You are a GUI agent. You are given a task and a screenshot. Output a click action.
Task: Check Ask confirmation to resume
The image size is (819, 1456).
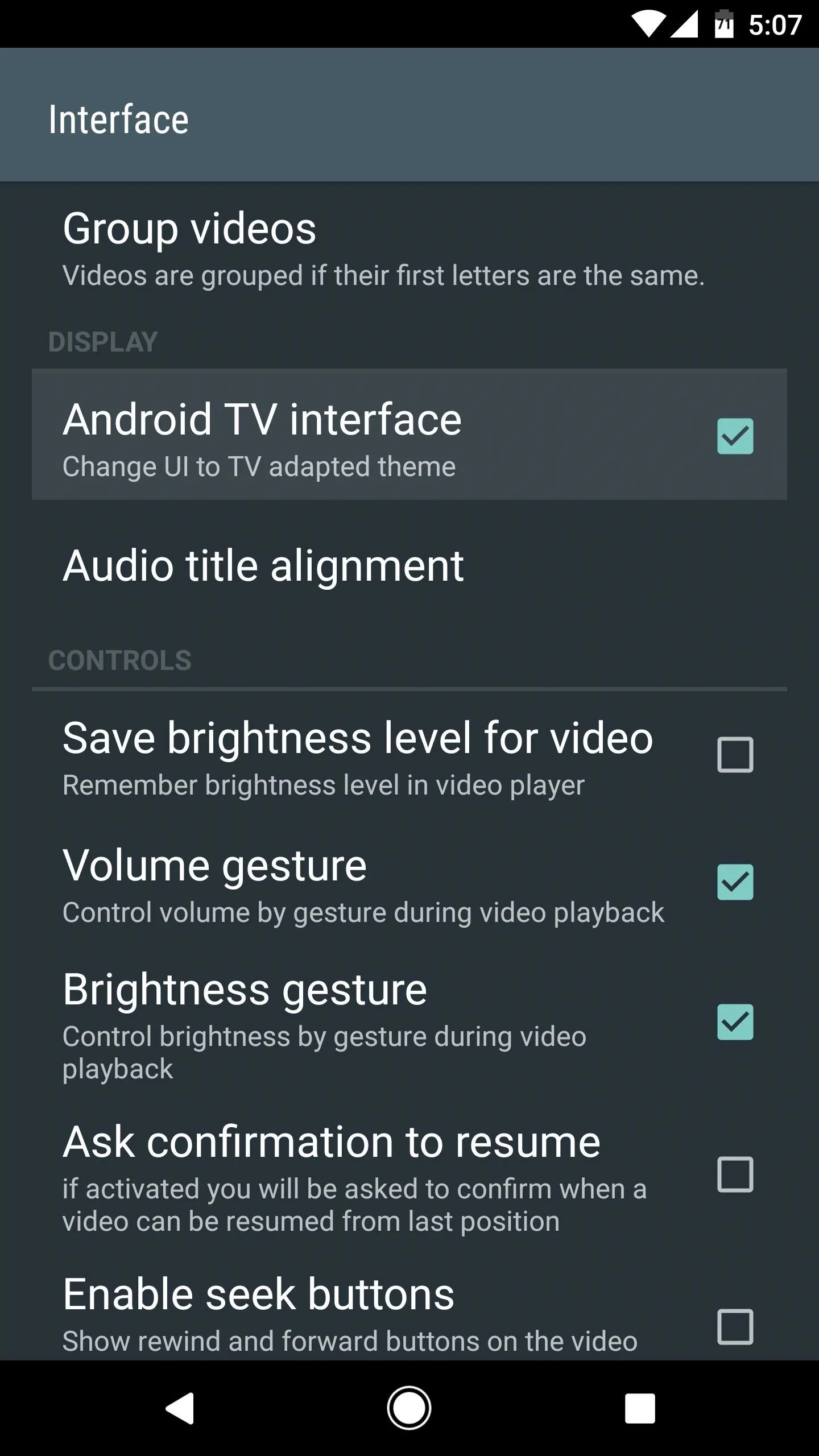click(x=735, y=1174)
